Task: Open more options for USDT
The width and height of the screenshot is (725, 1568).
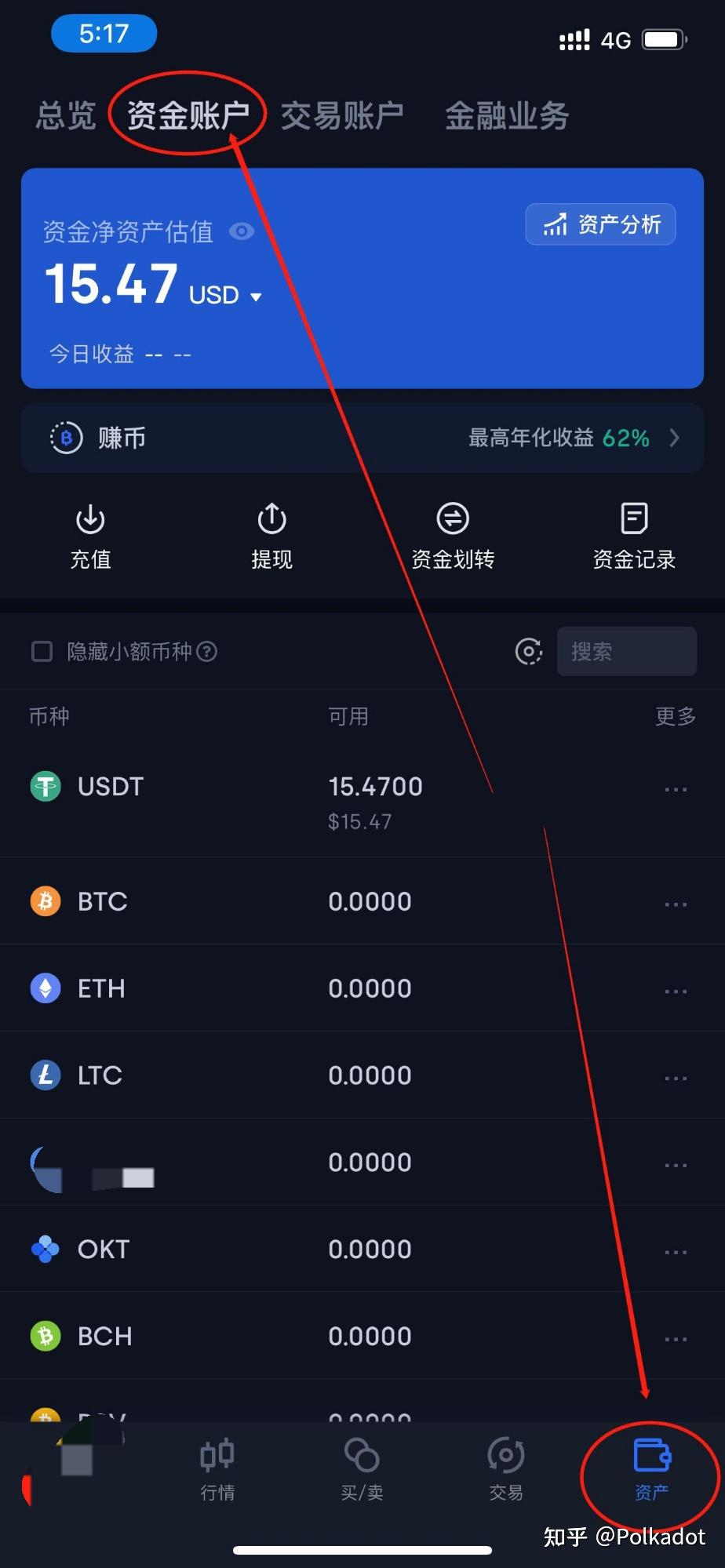Action: pyautogui.click(x=676, y=789)
